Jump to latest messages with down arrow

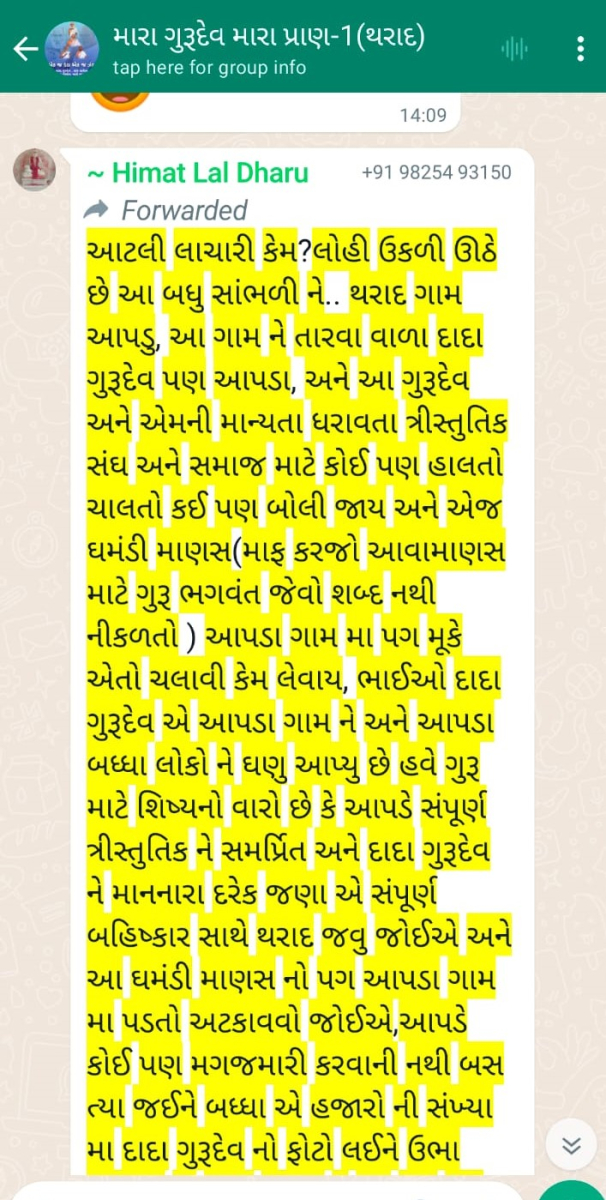pyautogui.click(x=571, y=1146)
